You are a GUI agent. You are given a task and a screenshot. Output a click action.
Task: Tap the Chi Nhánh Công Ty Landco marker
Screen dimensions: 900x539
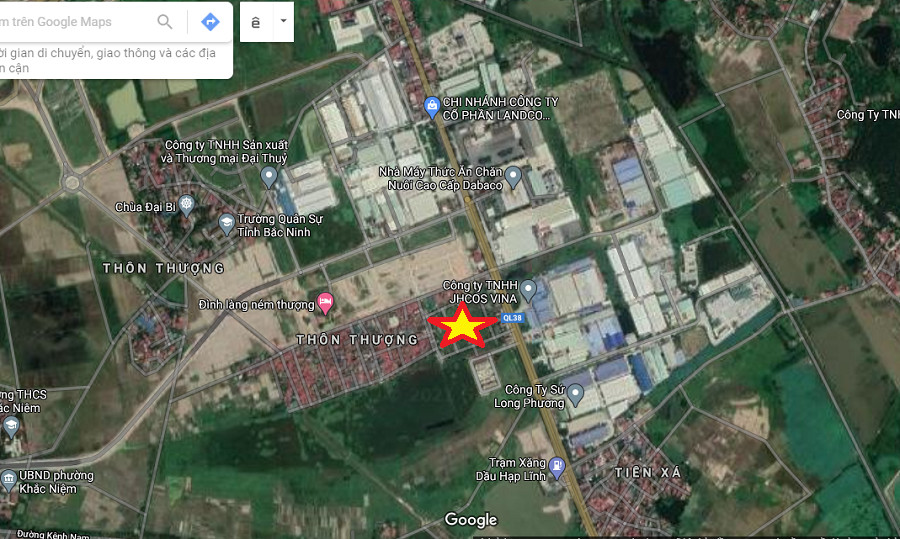[432, 105]
